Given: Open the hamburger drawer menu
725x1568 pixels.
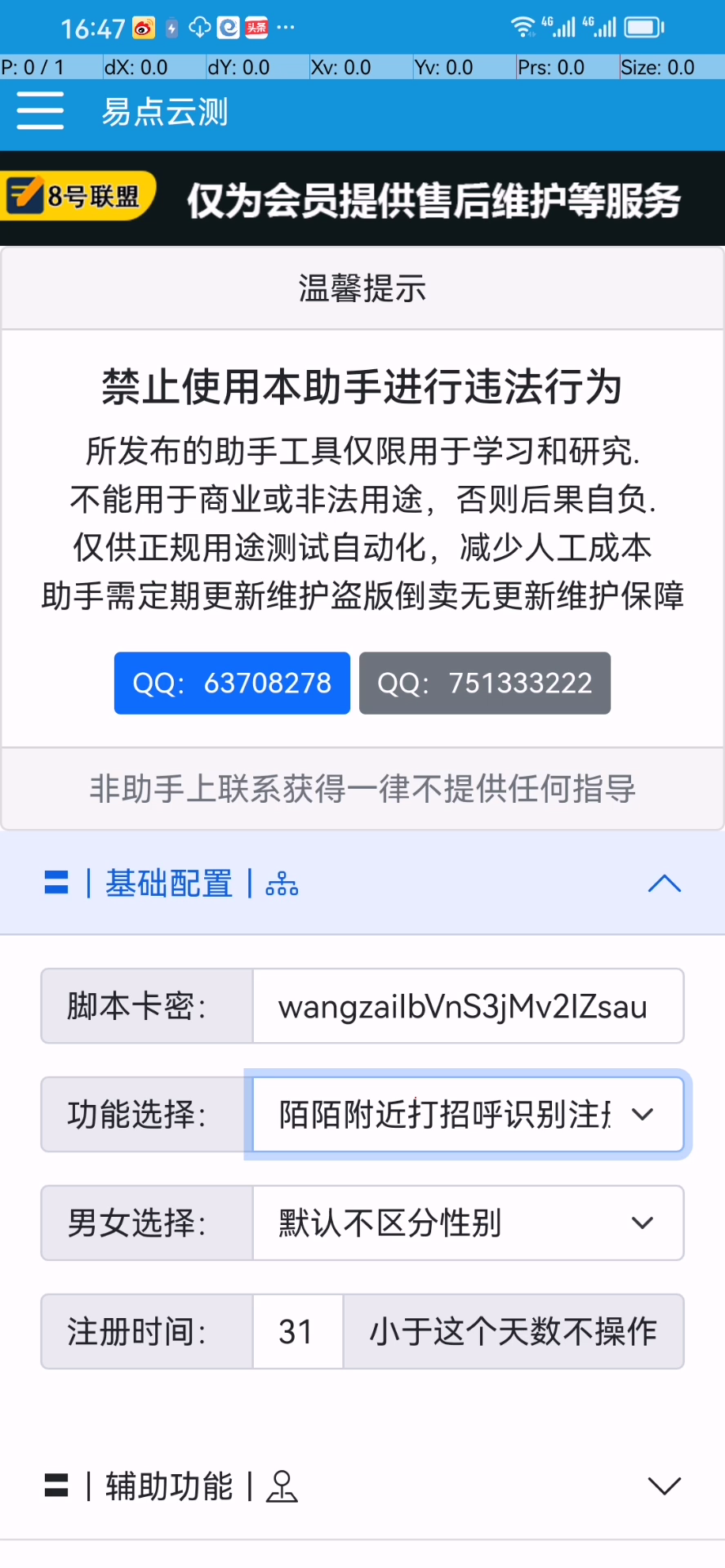Looking at the screenshot, I should pos(40,110).
